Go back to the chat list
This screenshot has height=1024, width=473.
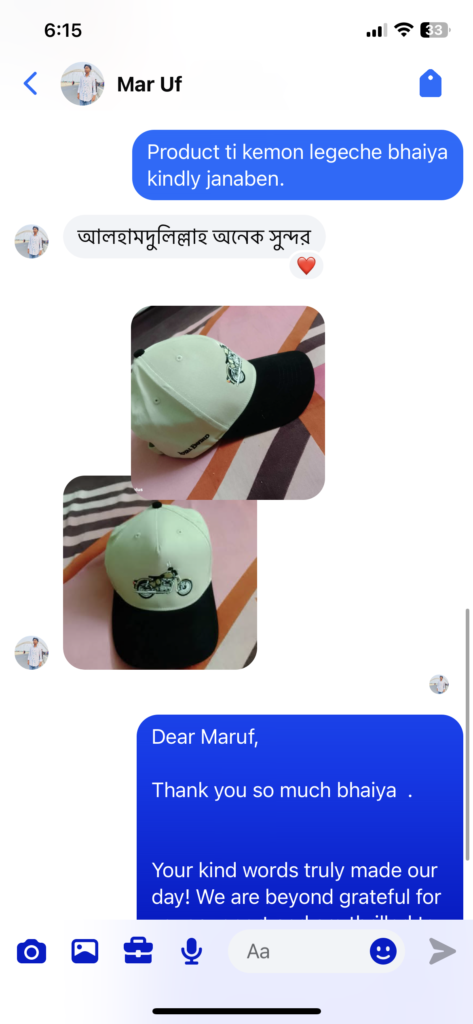[30, 84]
